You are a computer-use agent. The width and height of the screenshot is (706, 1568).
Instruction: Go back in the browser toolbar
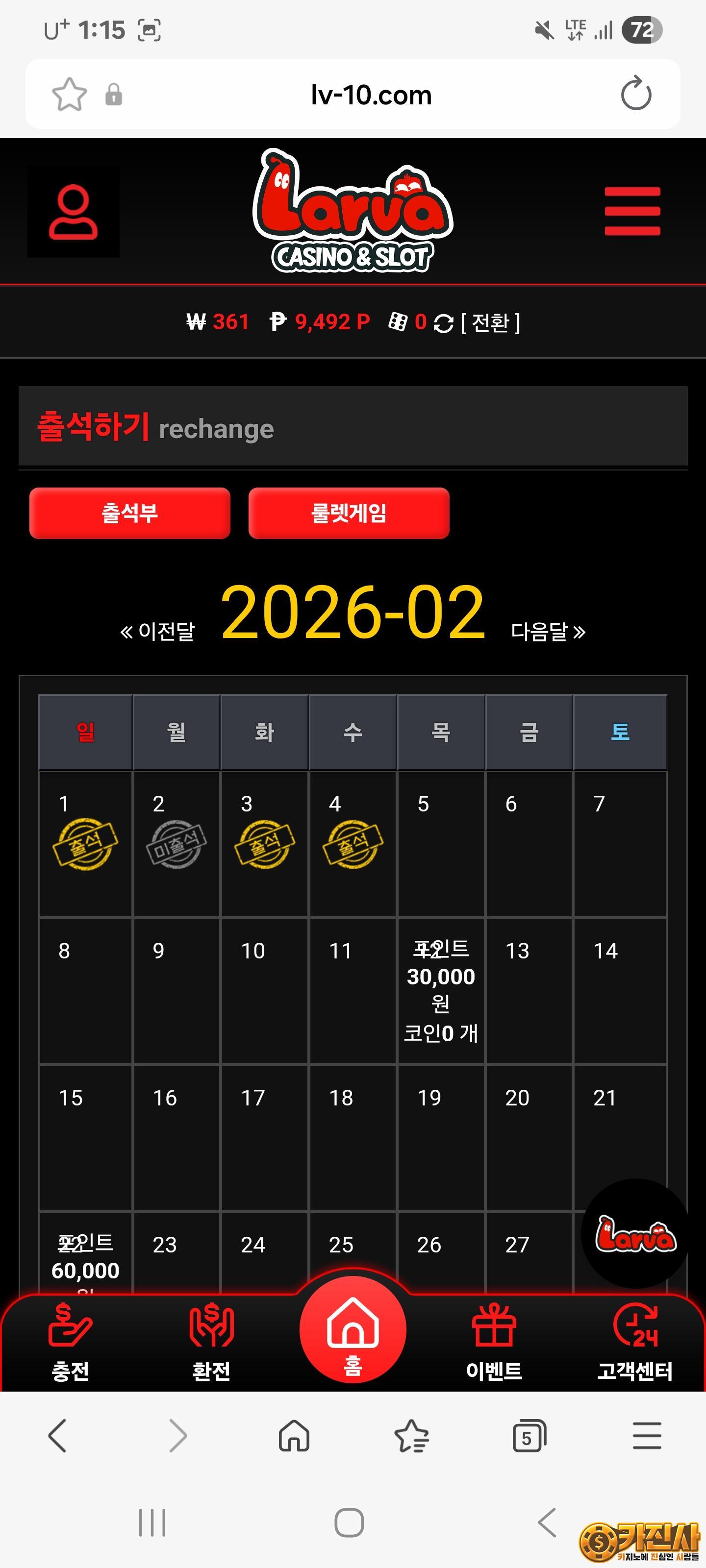coord(57,1437)
